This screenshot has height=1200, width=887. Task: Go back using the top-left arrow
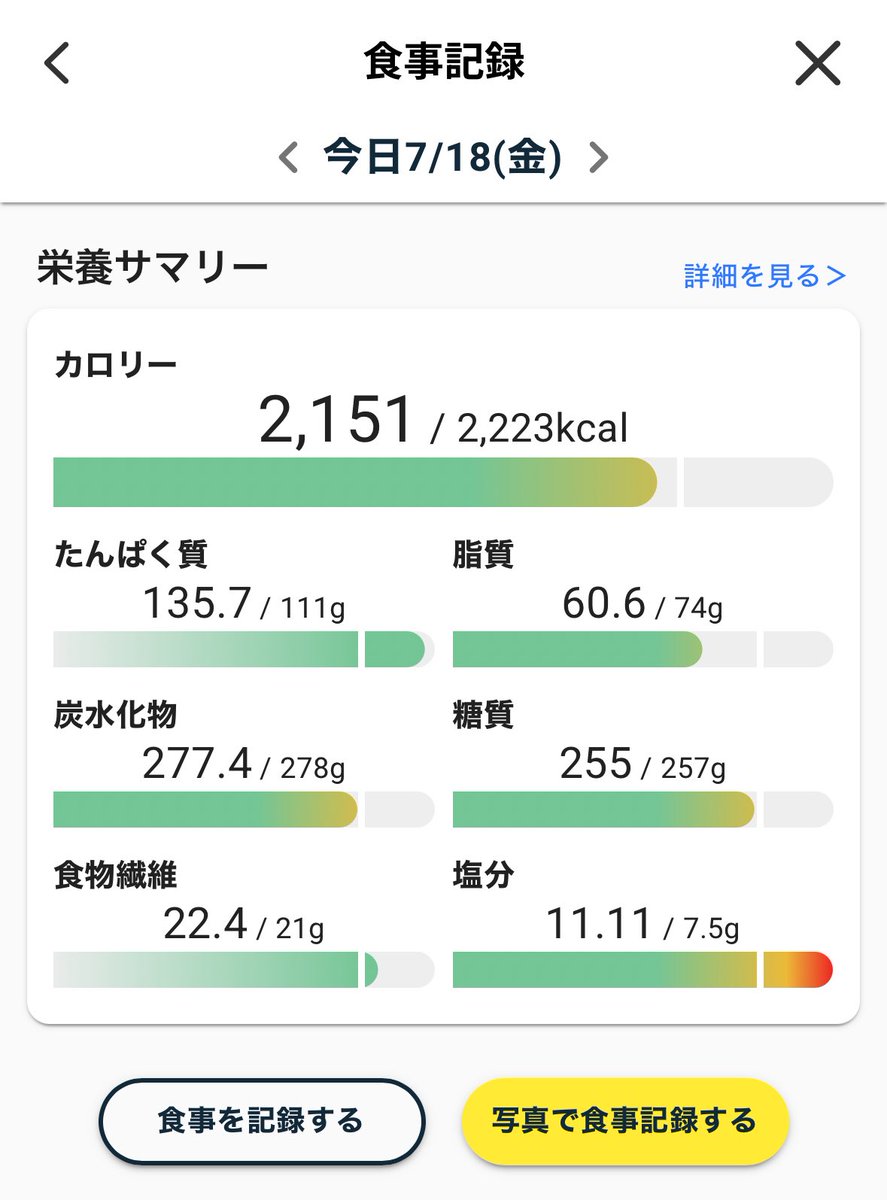tap(57, 63)
